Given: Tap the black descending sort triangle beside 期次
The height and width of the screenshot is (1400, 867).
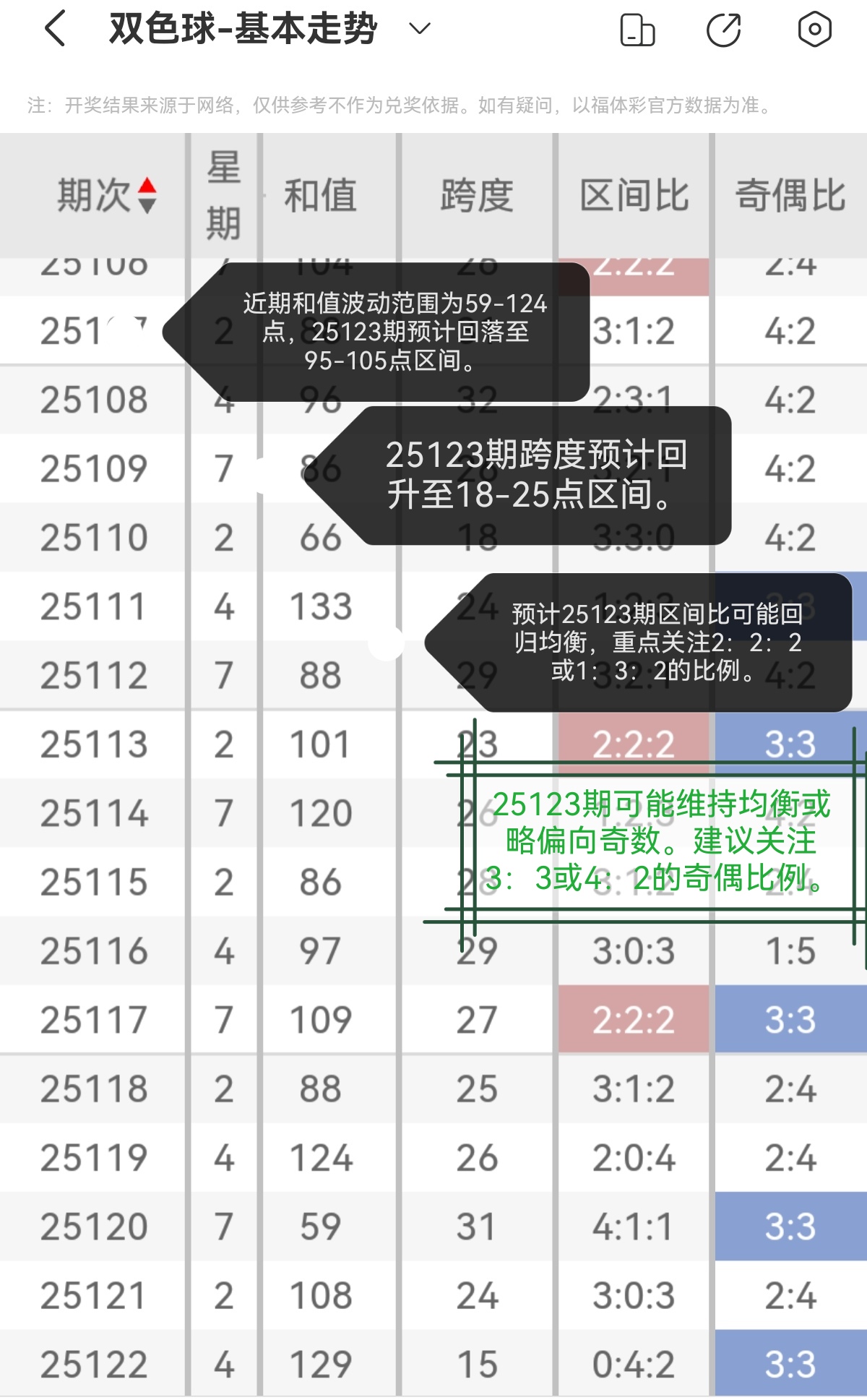Looking at the screenshot, I should 147,206.
